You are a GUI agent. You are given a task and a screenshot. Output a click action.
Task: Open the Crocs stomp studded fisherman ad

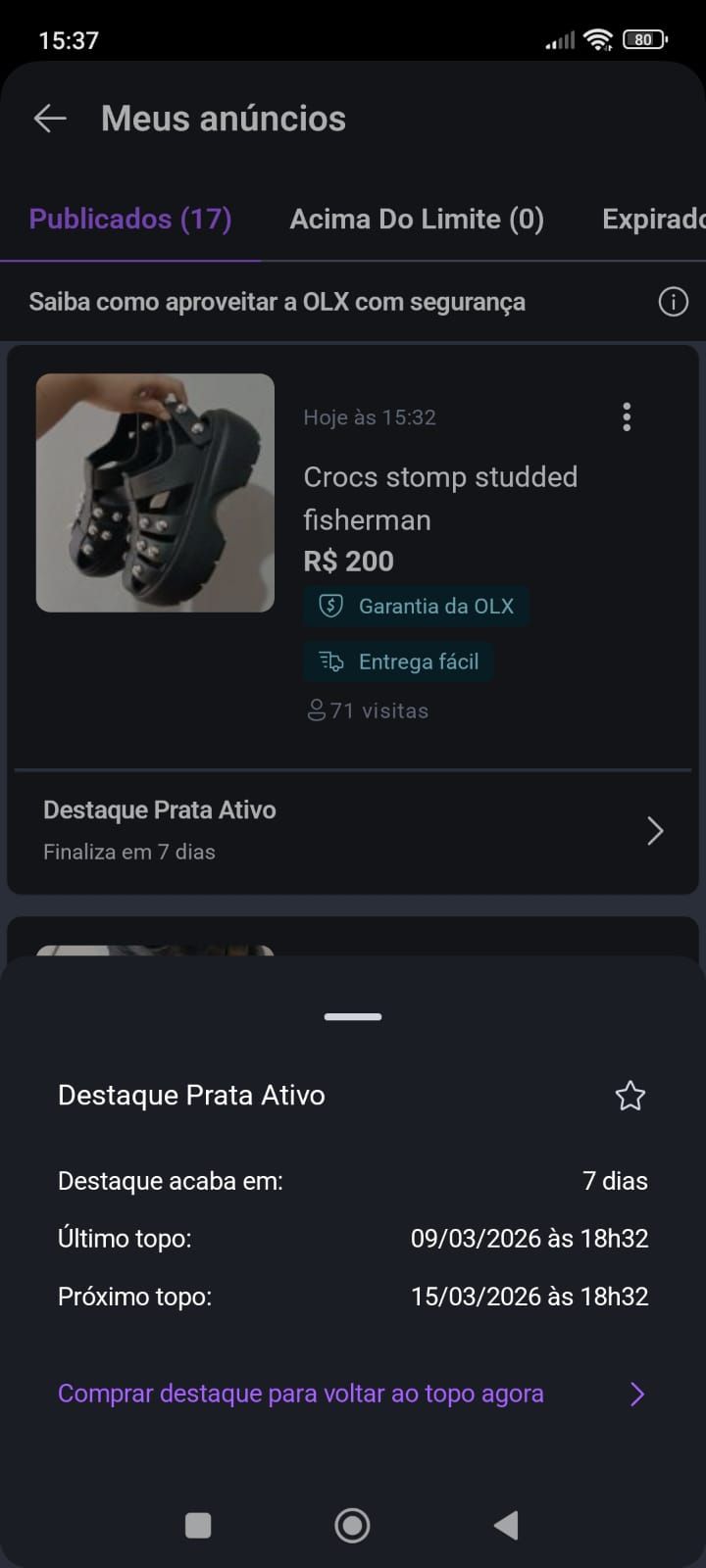(x=439, y=498)
